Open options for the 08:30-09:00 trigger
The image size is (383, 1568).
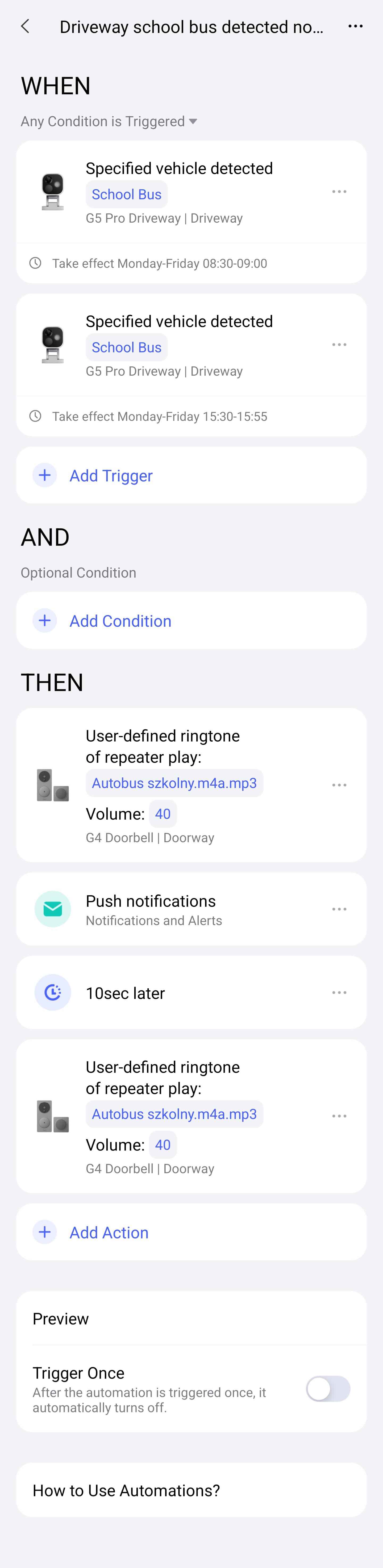tap(339, 192)
